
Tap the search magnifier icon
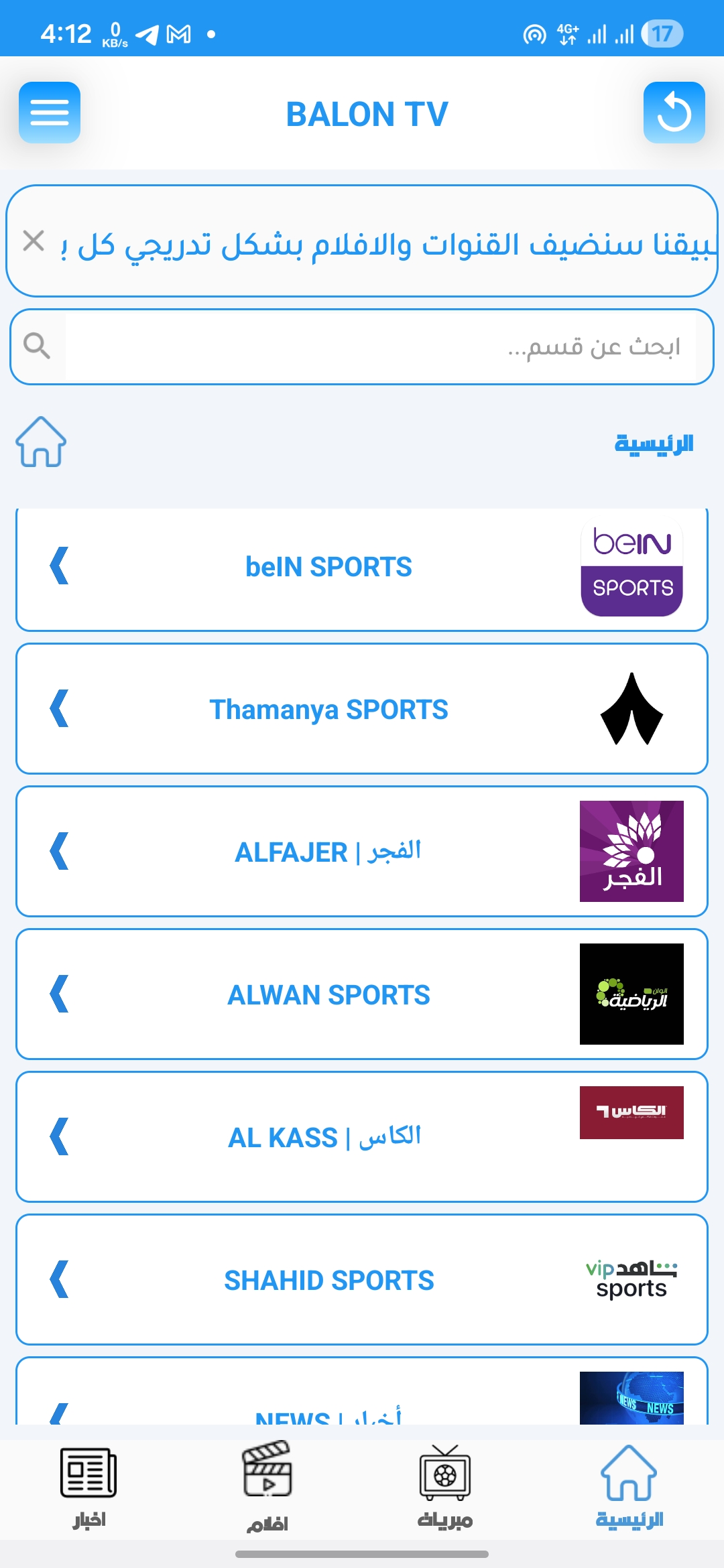tap(37, 346)
